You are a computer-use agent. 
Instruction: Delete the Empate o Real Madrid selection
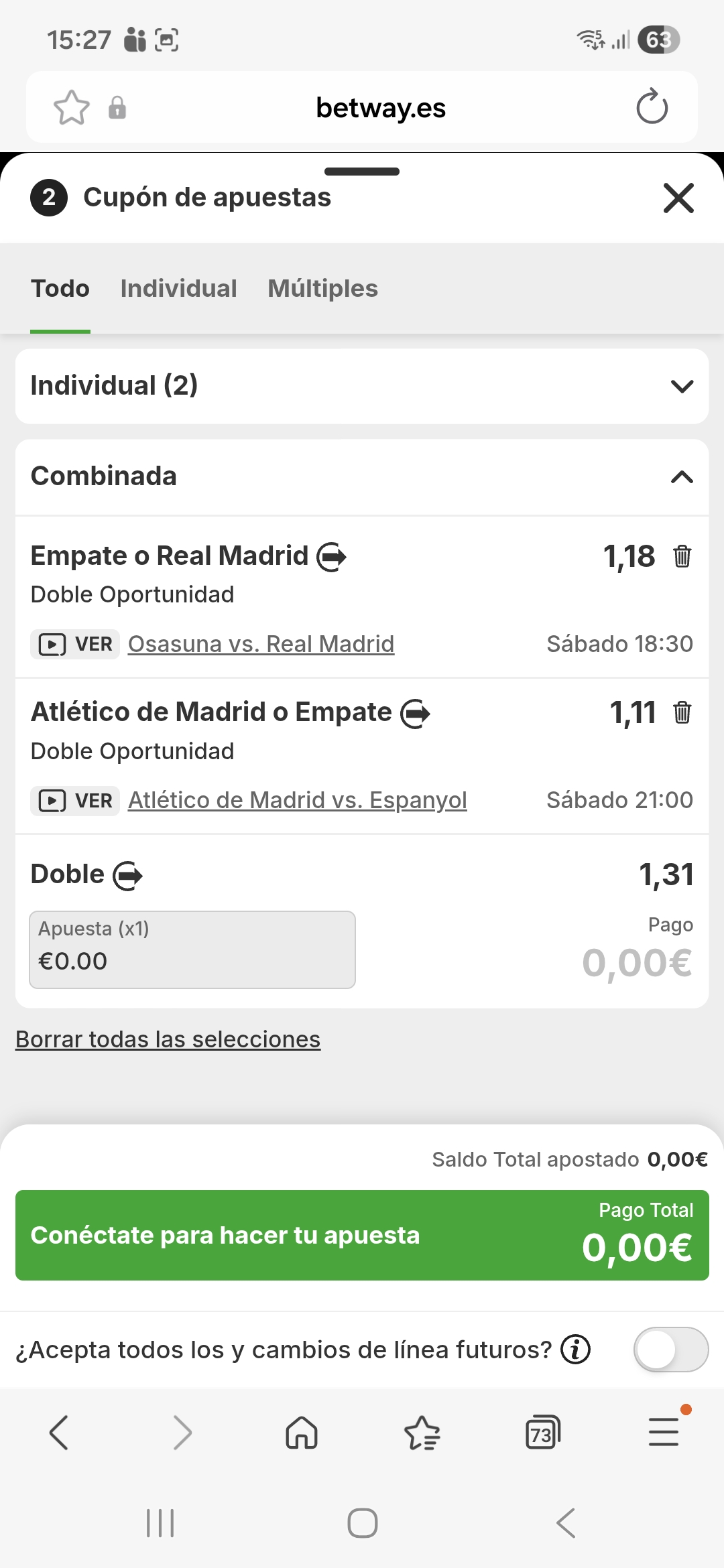click(682, 556)
